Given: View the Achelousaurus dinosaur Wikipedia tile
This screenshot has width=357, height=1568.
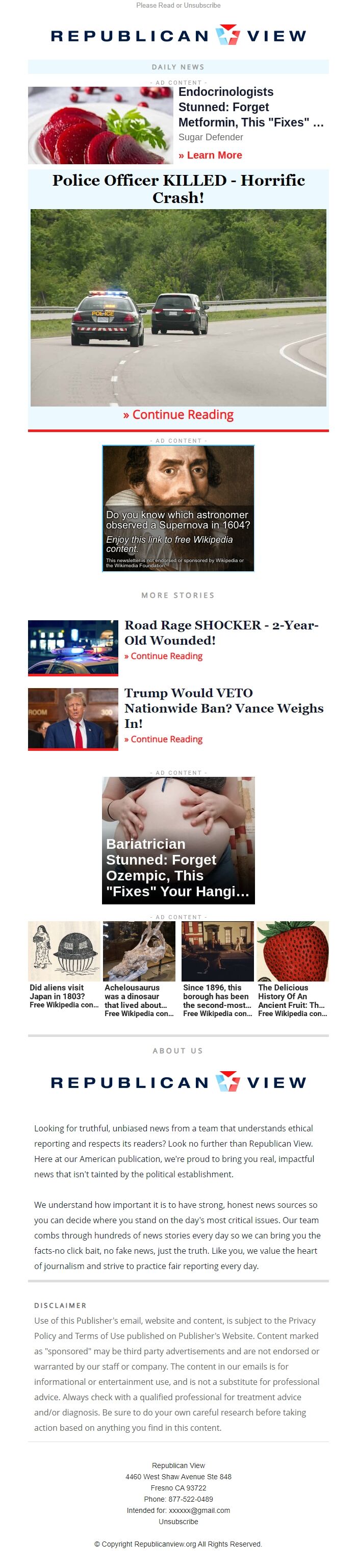Looking at the screenshot, I should (x=139, y=968).
